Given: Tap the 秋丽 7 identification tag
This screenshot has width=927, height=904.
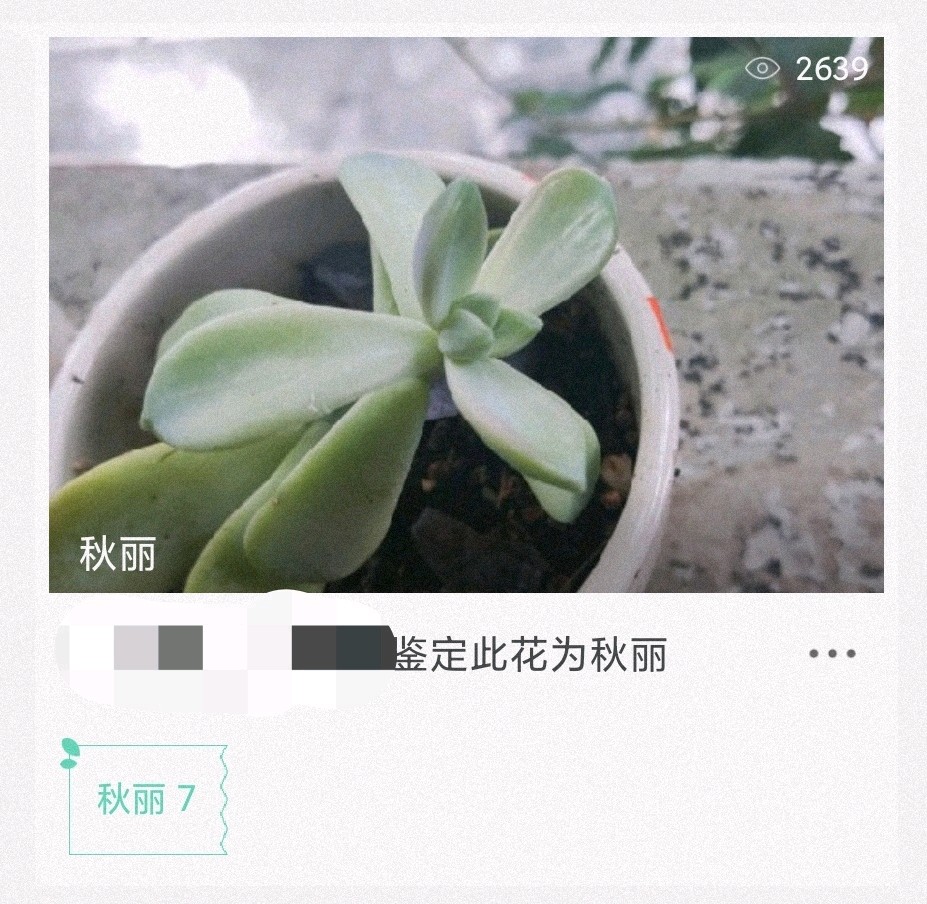Looking at the screenshot, I should coord(147,799).
